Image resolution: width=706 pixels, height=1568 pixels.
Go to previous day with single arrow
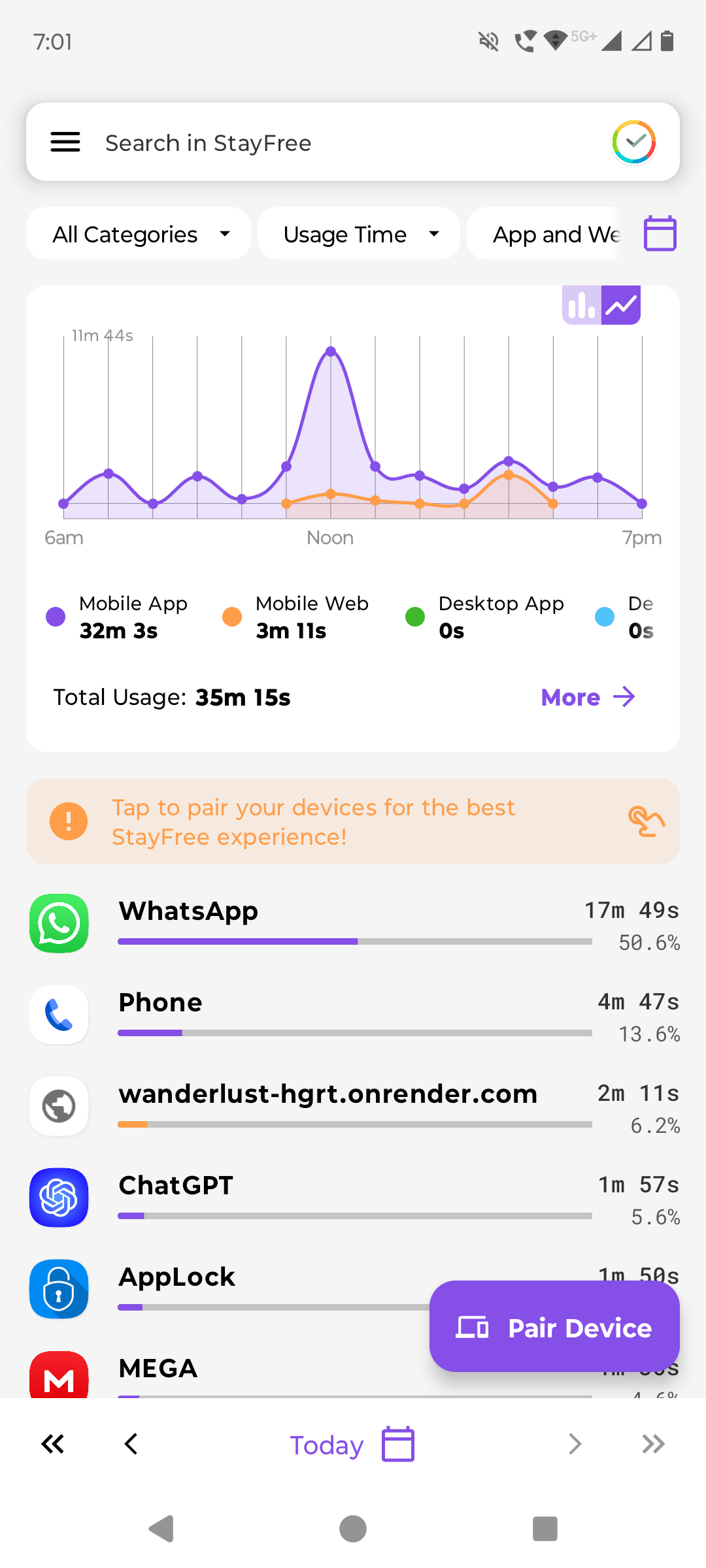[131, 1444]
